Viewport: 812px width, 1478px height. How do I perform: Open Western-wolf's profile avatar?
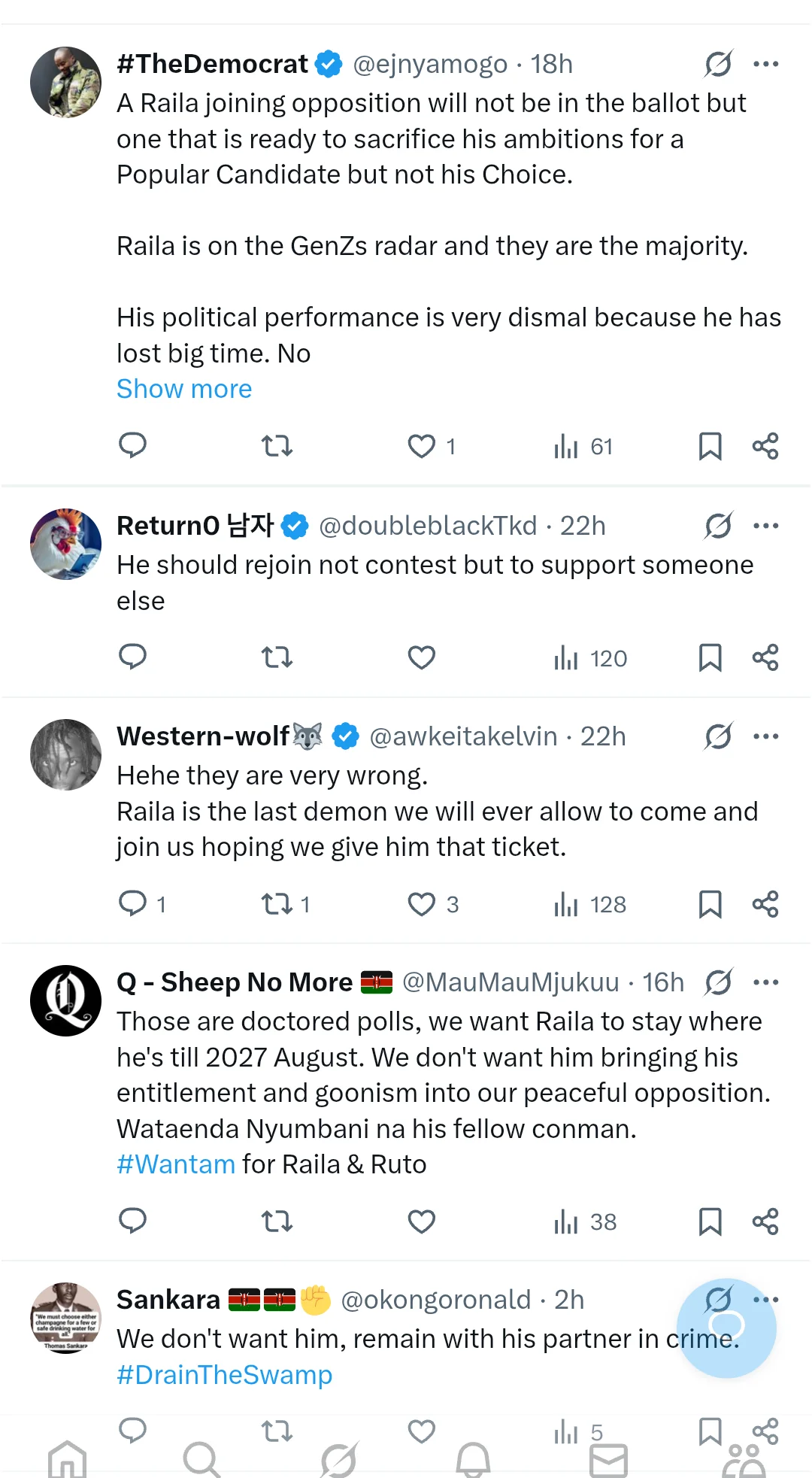click(65, 754)
